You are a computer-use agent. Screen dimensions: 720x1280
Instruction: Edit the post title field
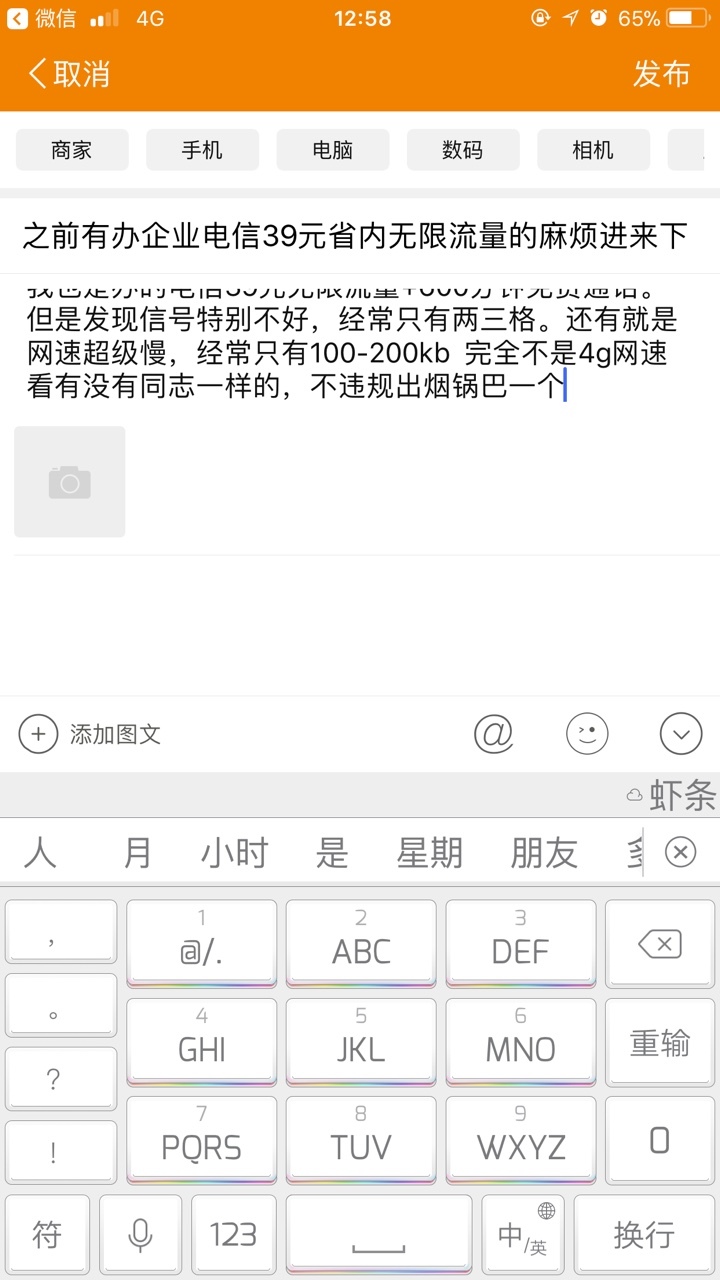pos(360,235)
